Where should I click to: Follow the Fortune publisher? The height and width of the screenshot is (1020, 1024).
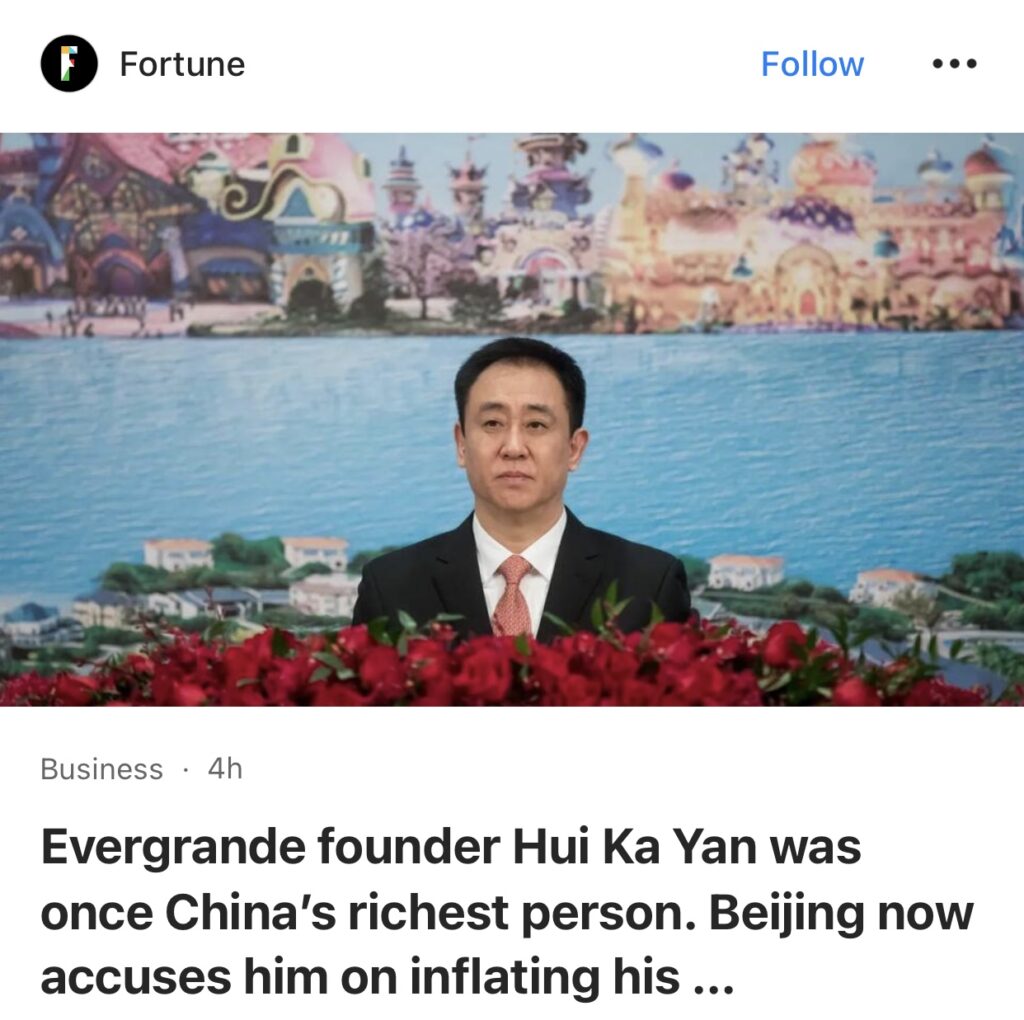(812, 64)
